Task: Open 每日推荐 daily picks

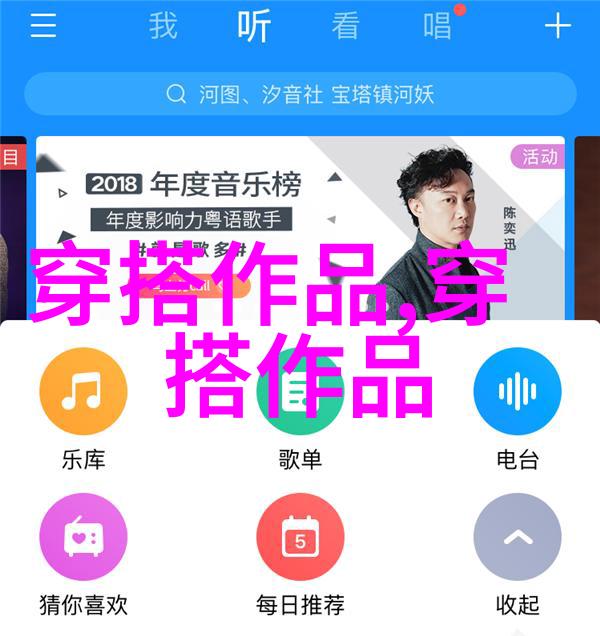Action: click(300, 540)
